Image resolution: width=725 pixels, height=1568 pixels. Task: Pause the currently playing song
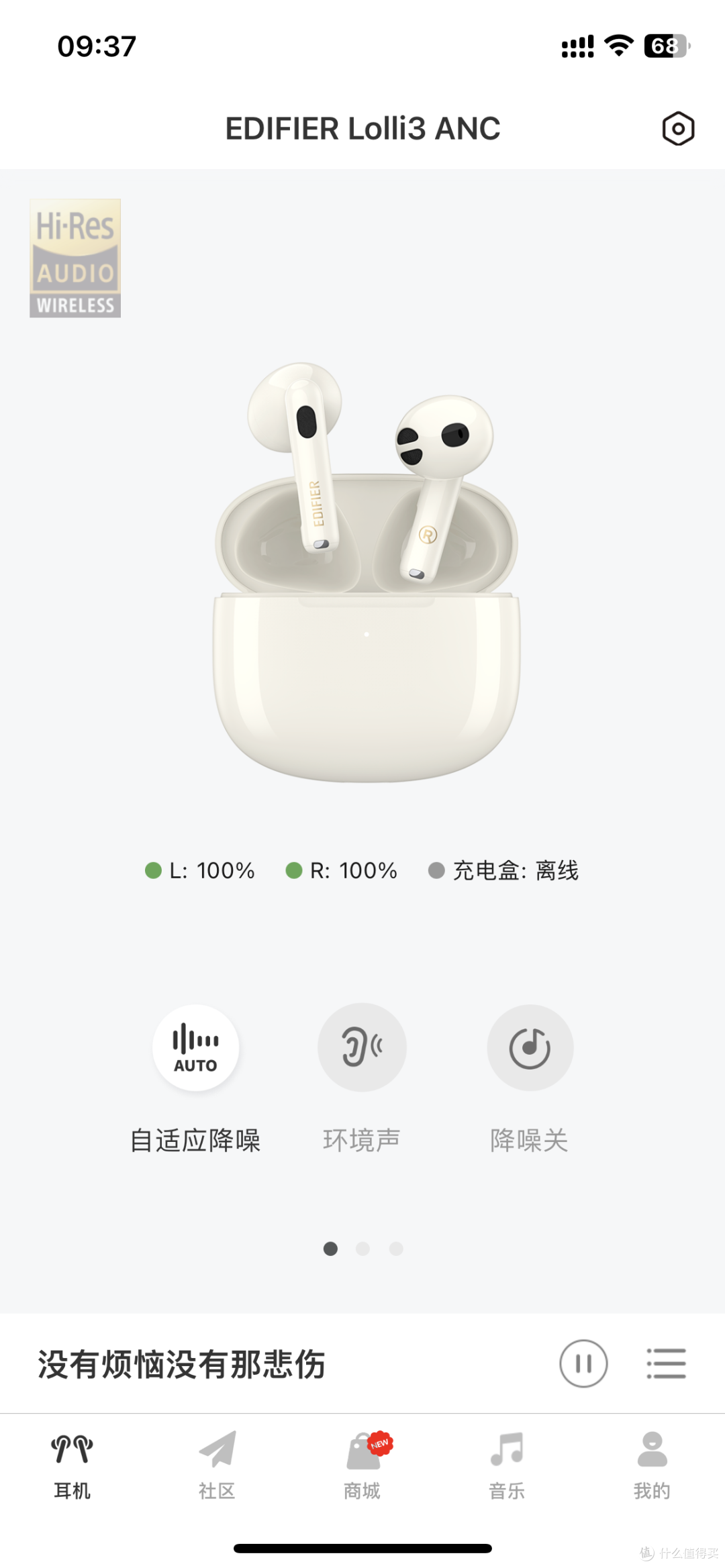583,1363
